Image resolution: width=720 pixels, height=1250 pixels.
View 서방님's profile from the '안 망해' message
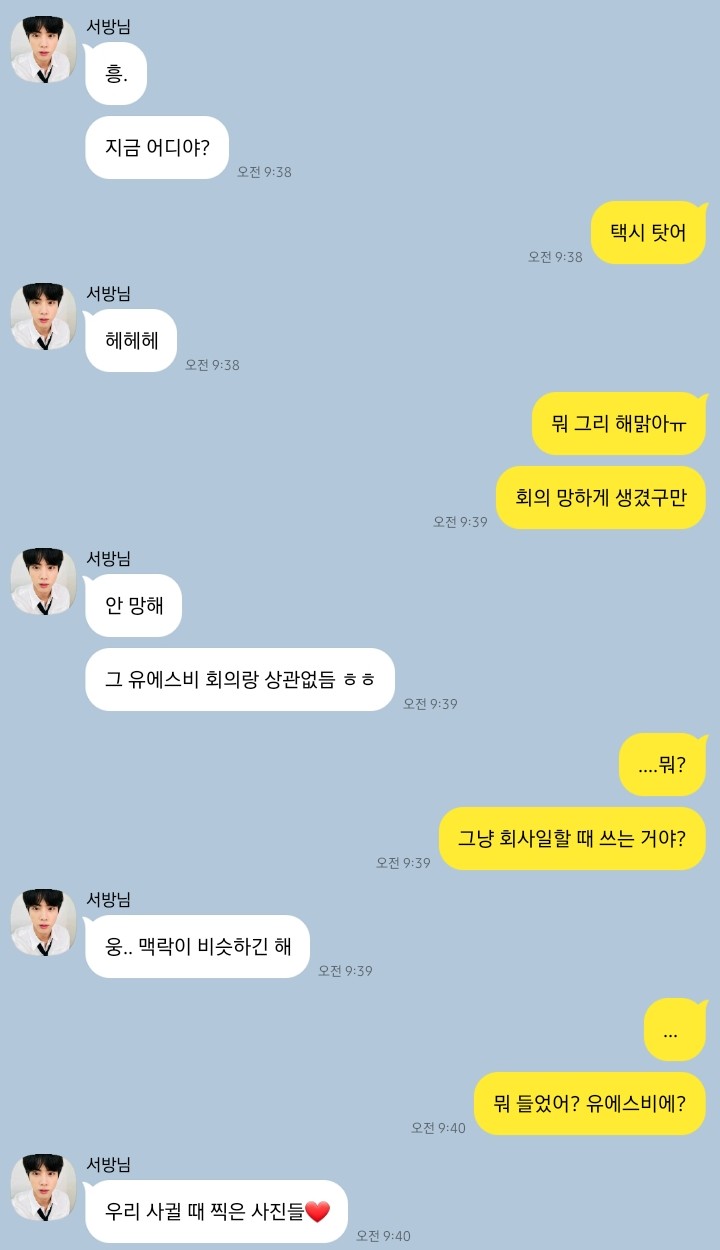[43, 581]
